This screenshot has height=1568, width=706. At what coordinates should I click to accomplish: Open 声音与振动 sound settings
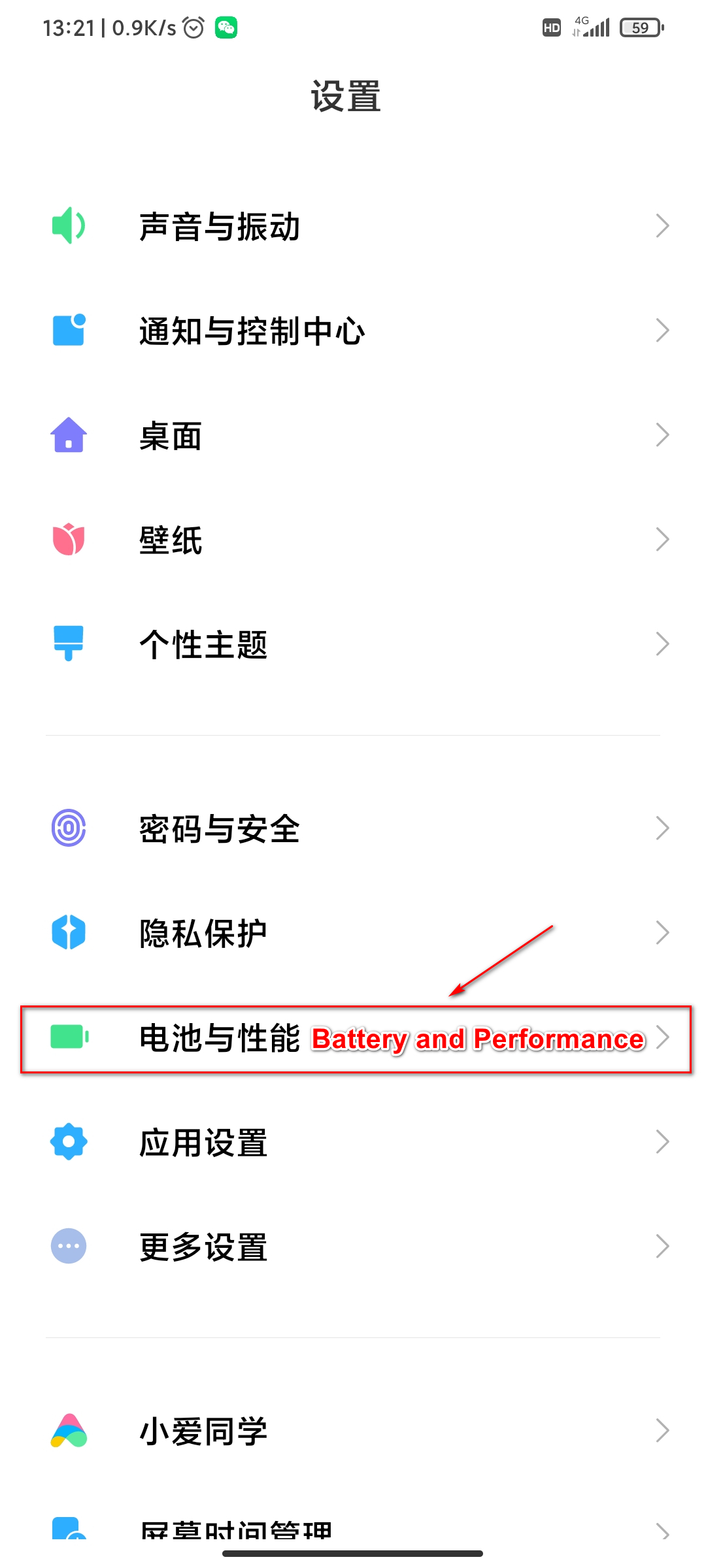point(220,226)
